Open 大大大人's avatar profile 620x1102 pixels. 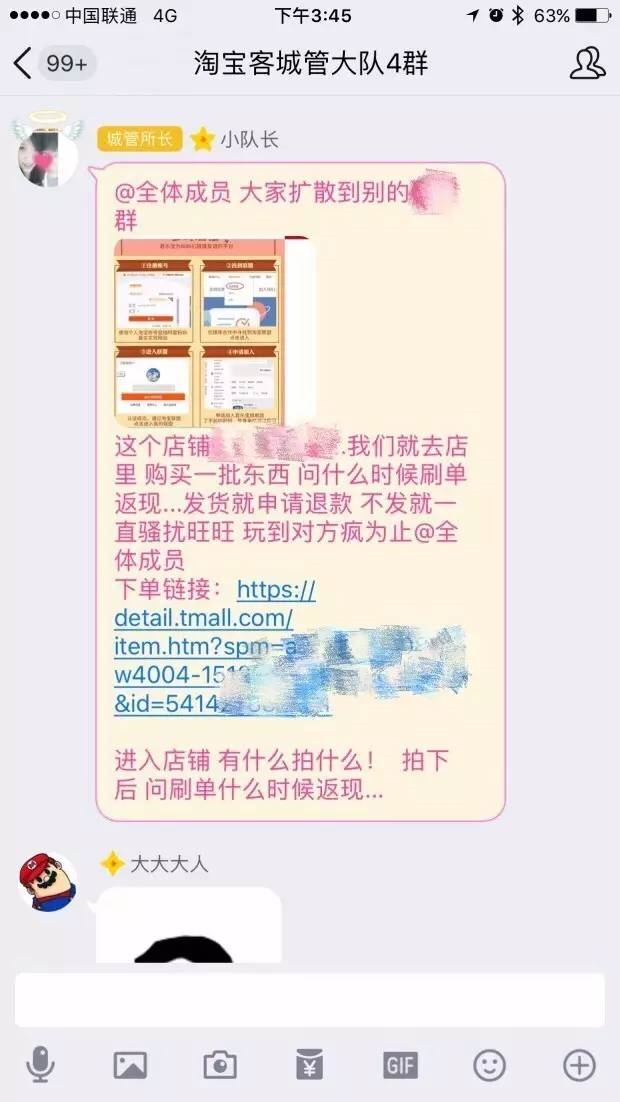click(x=48, y=882)
